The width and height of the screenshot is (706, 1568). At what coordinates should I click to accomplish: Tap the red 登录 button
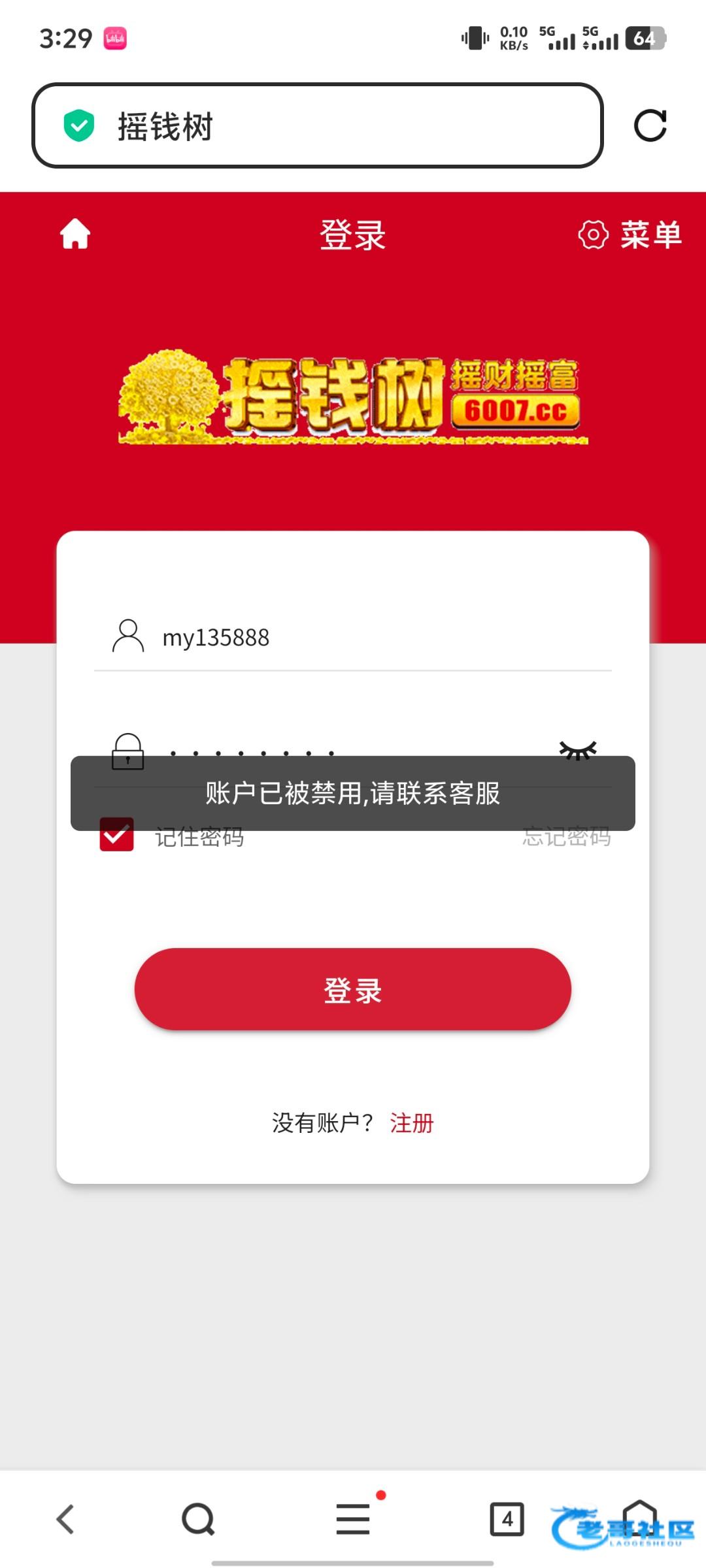353,989
